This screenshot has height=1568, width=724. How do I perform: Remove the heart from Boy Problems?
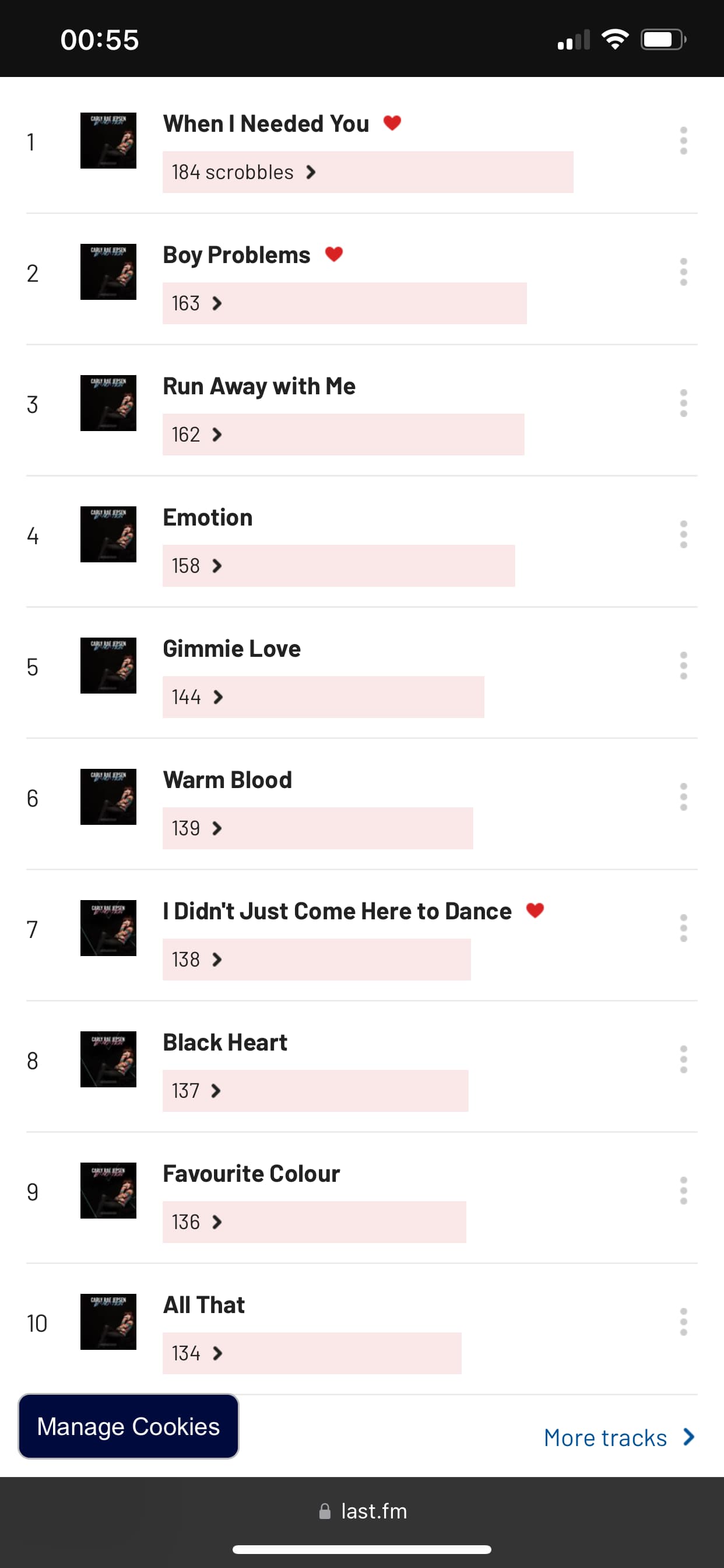tap(334, 254)
